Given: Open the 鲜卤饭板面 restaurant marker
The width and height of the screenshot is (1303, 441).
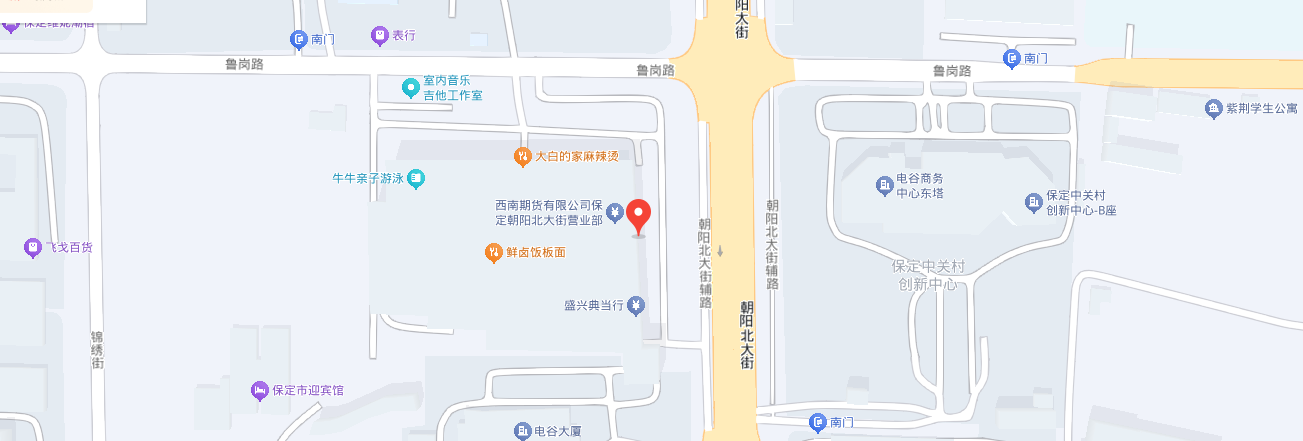Looking at the screenshot, I should pos(493,252).
